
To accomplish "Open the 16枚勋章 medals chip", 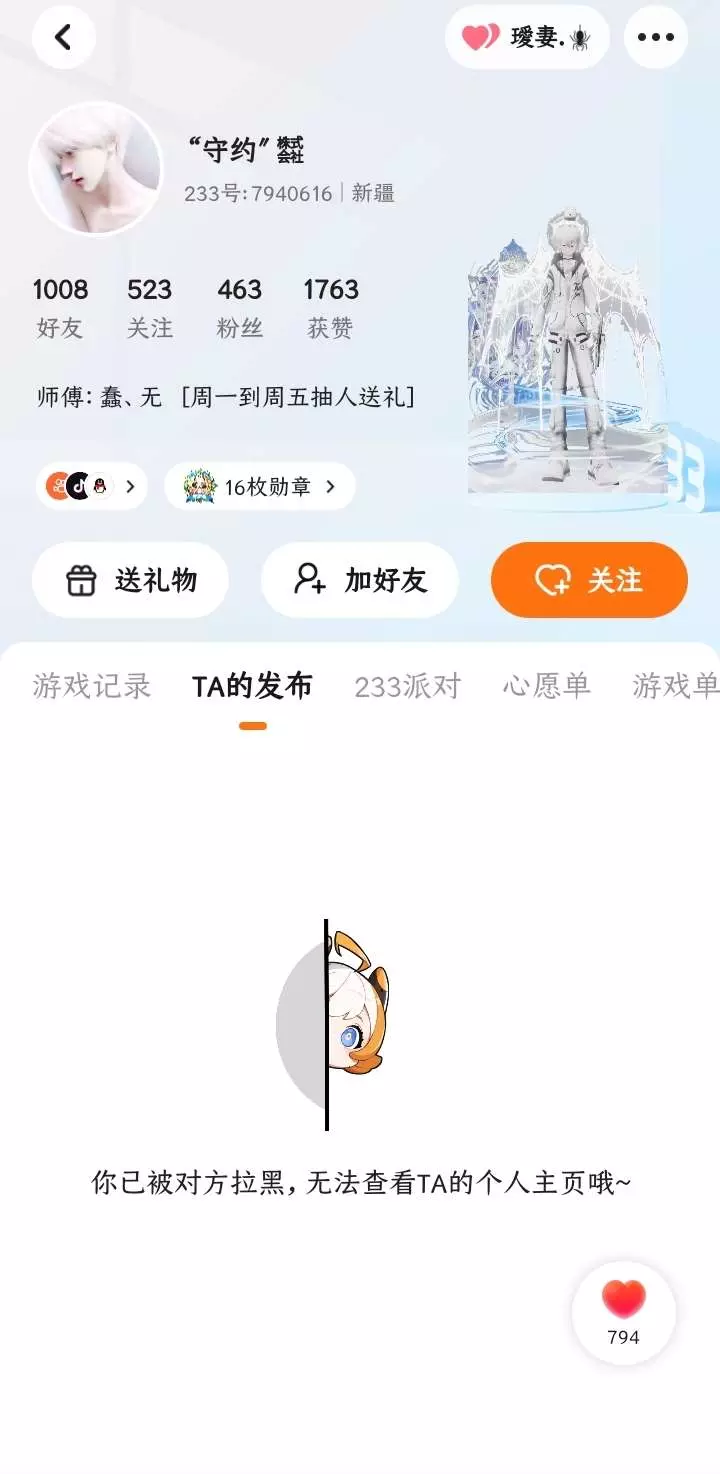I will (260, 487).
